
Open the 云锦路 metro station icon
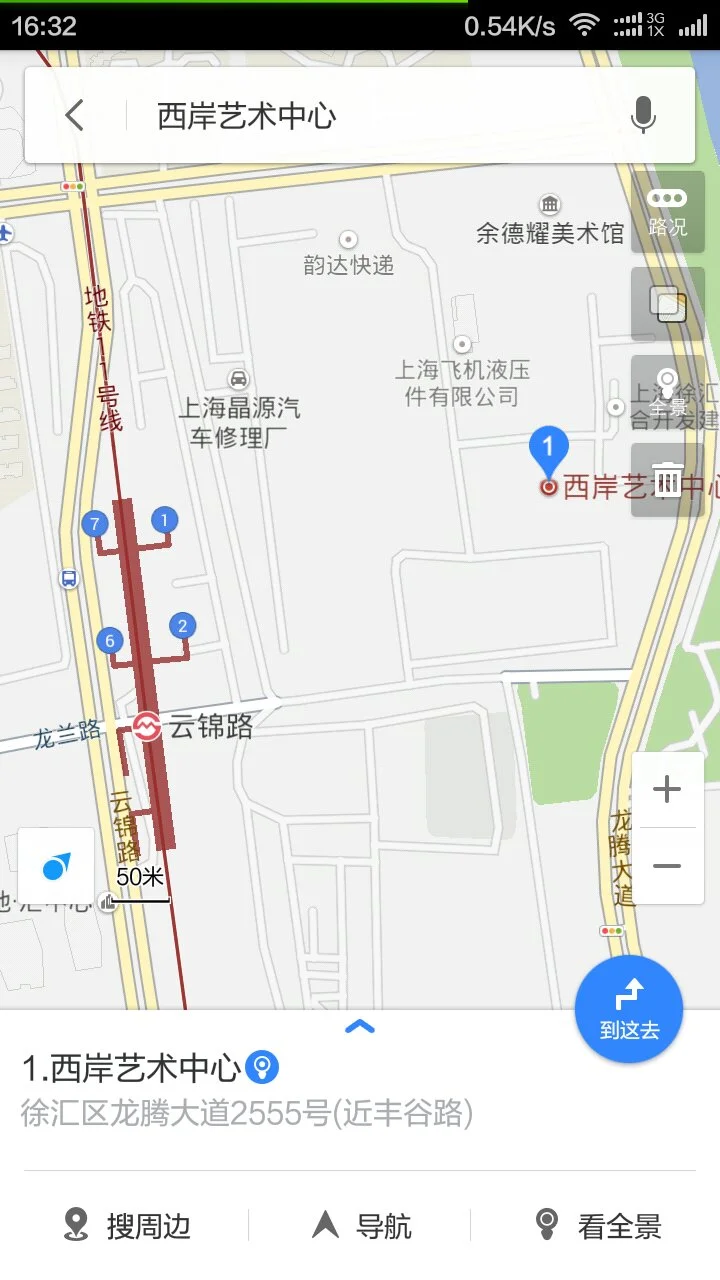[x=146, y=727]
